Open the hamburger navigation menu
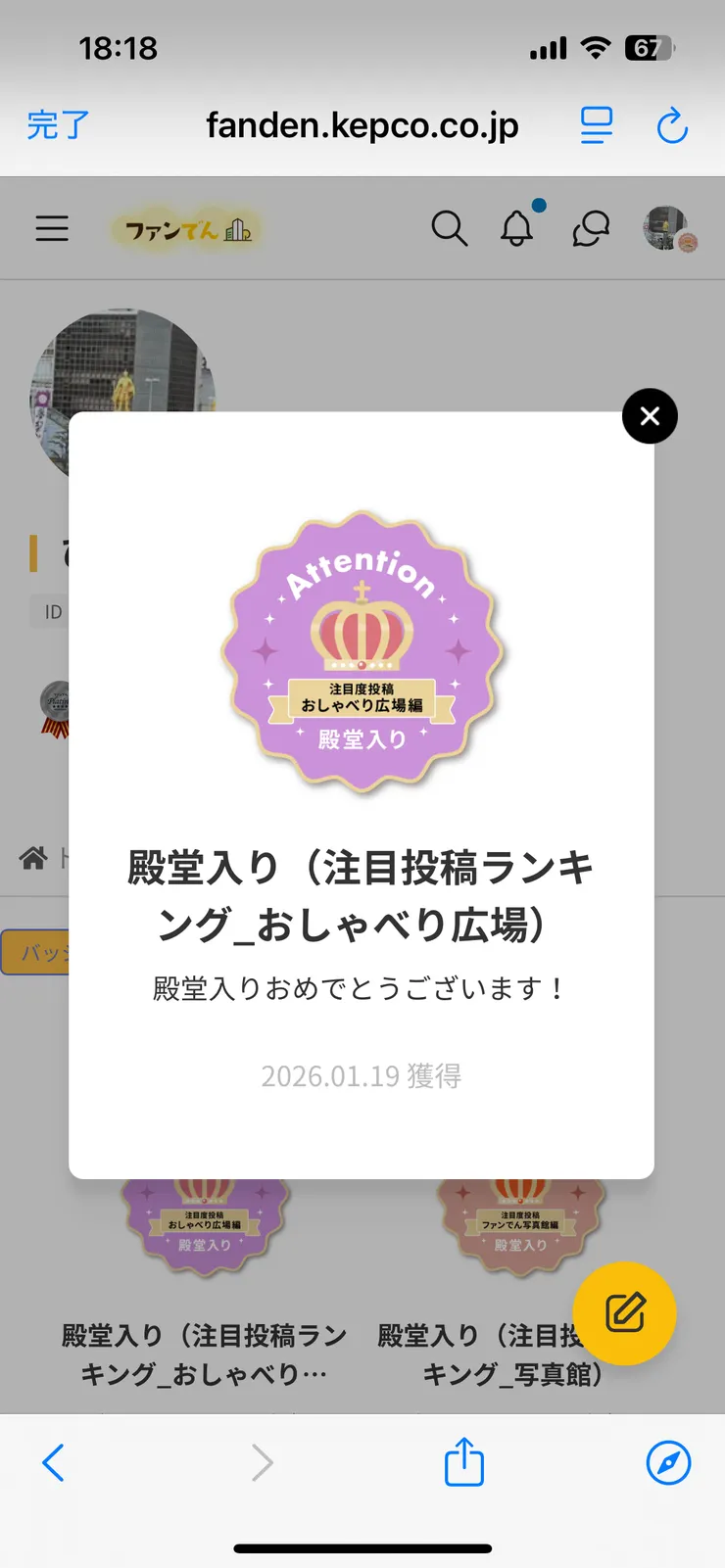 [52, 228]
